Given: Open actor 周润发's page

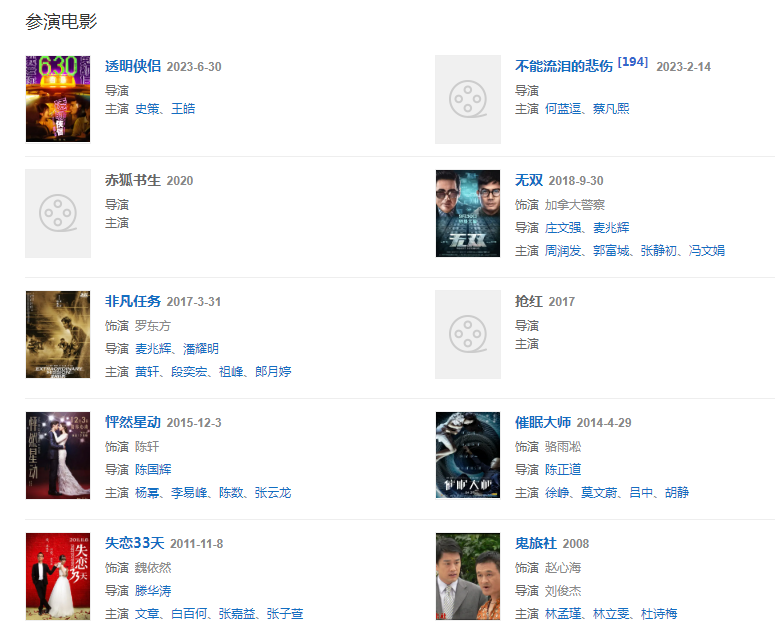Looking at the screenshot, I should [x=562, y=251].
